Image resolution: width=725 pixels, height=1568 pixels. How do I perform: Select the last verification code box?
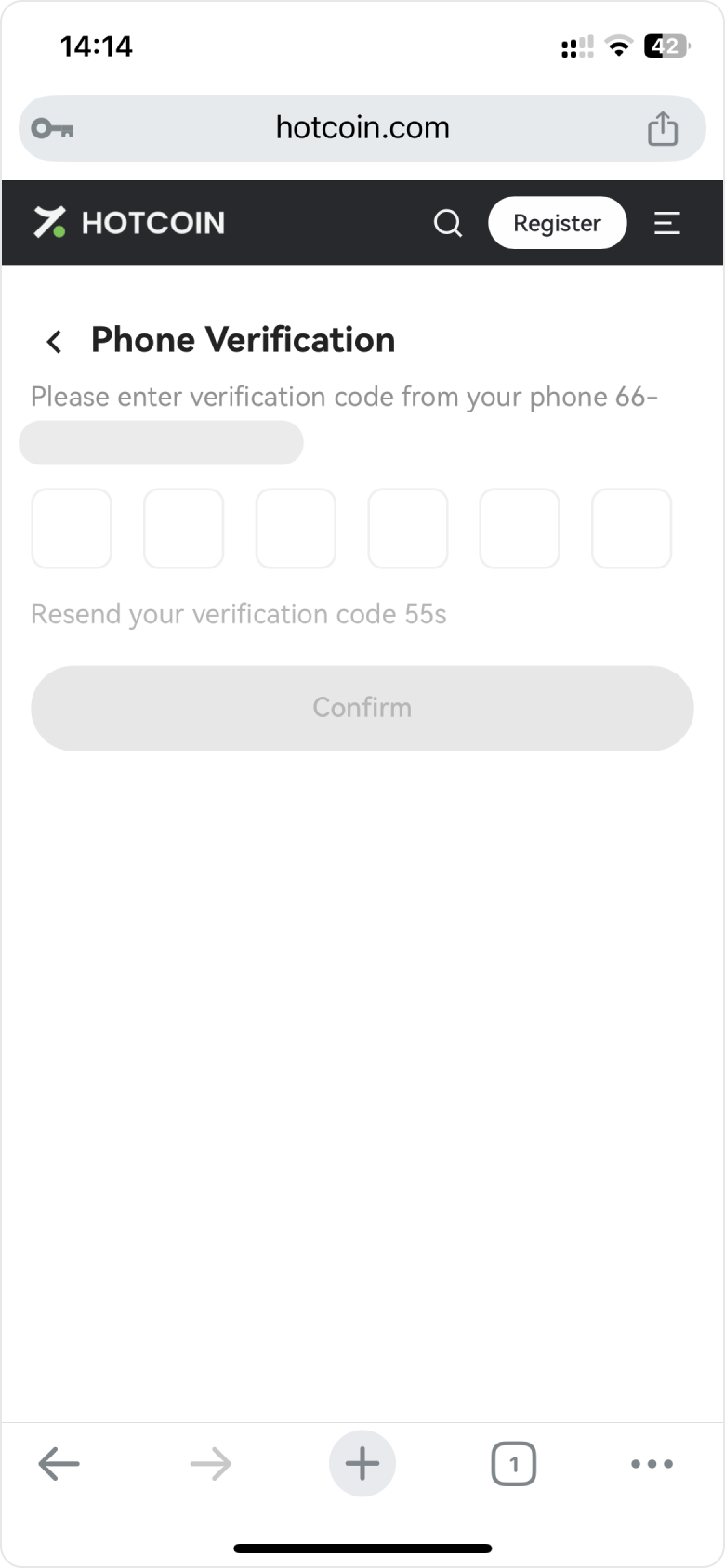coord(632,529)
